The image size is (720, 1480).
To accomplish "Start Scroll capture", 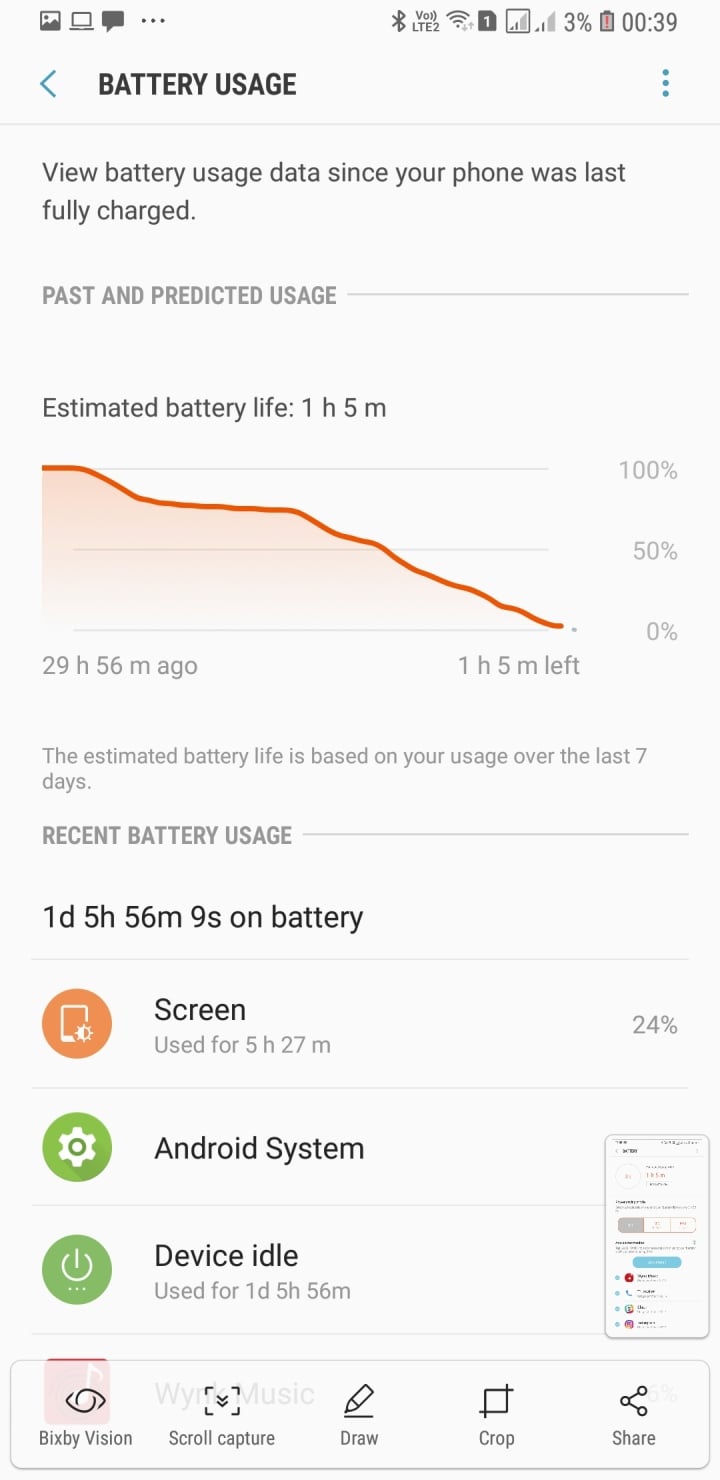I will [221, 1416].
